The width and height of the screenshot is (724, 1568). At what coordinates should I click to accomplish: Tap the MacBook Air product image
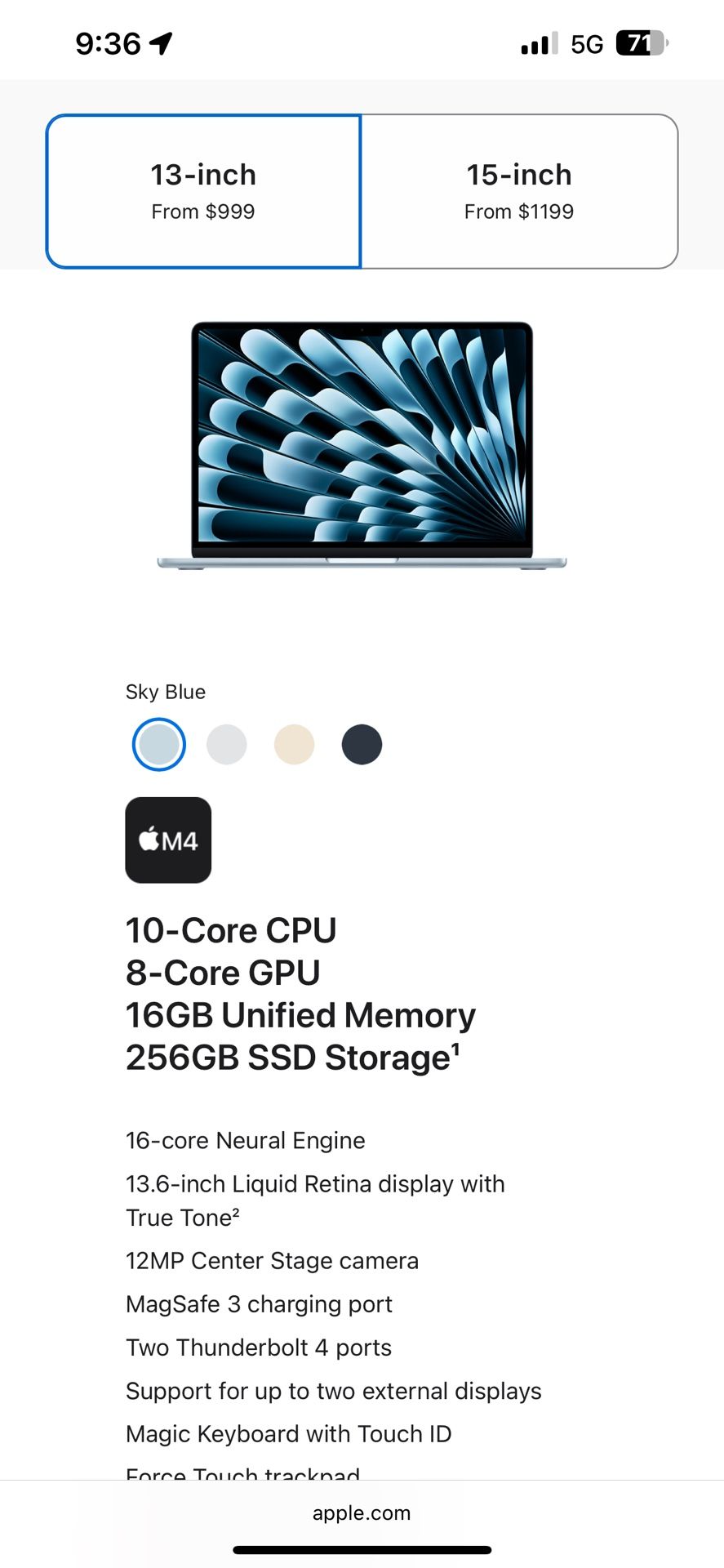tap(362, 445)
